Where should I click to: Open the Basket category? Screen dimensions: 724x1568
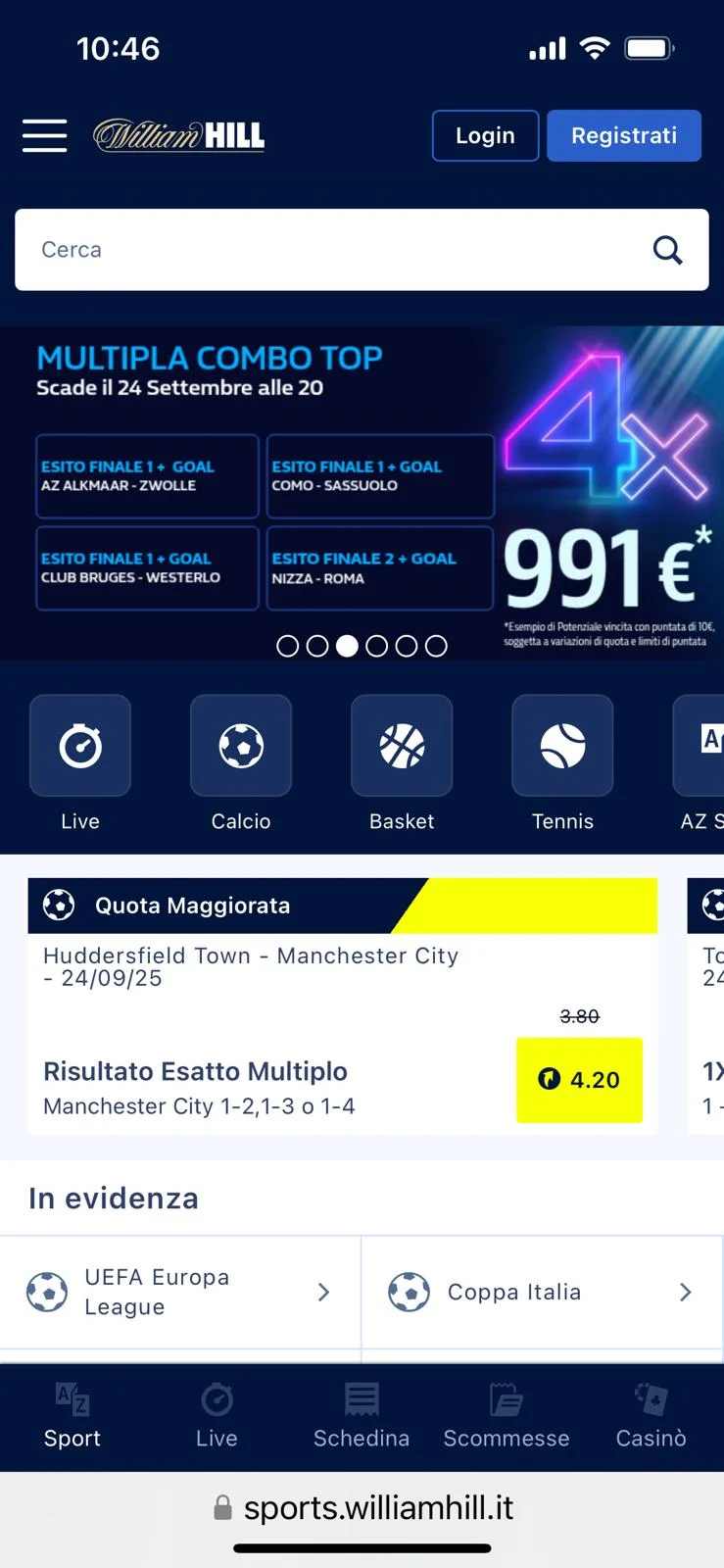pyautogui.click(x=402, y=746)
